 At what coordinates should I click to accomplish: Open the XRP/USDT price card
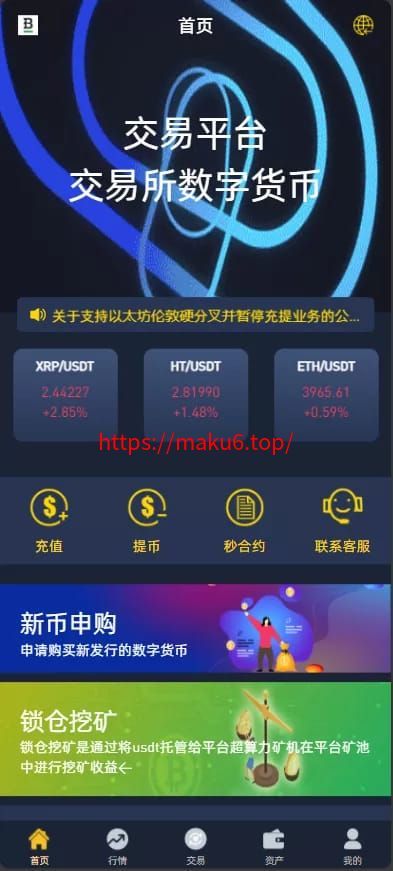pyautogui.click(x=65, y=395)
